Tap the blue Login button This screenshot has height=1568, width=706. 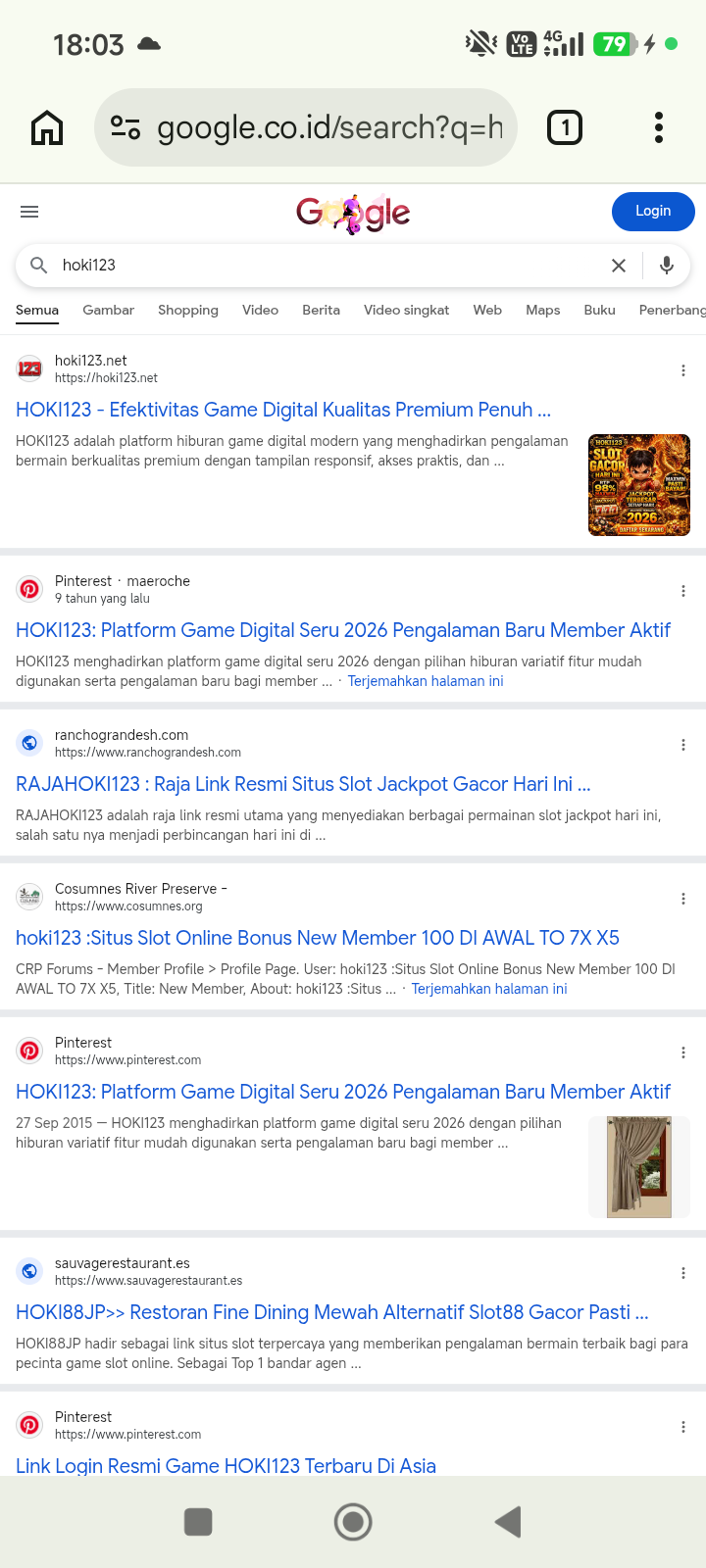tap(653, 212)
